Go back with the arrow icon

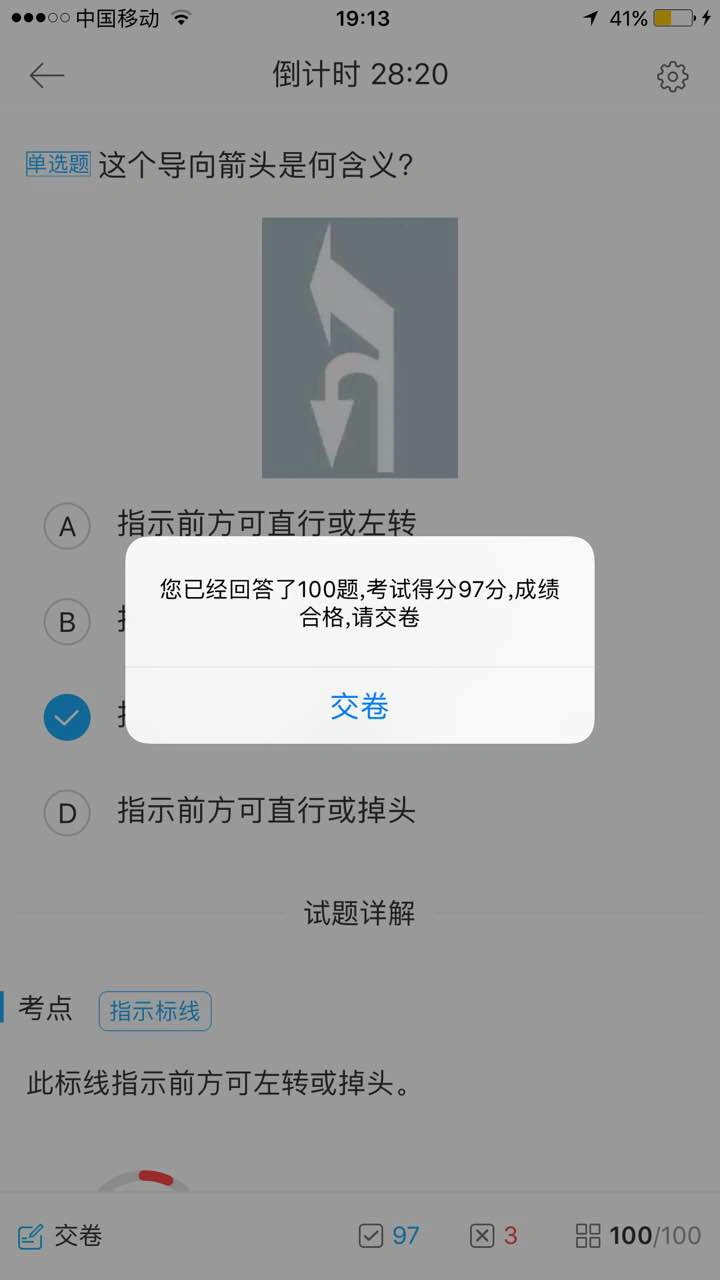[x=47, y=76]
